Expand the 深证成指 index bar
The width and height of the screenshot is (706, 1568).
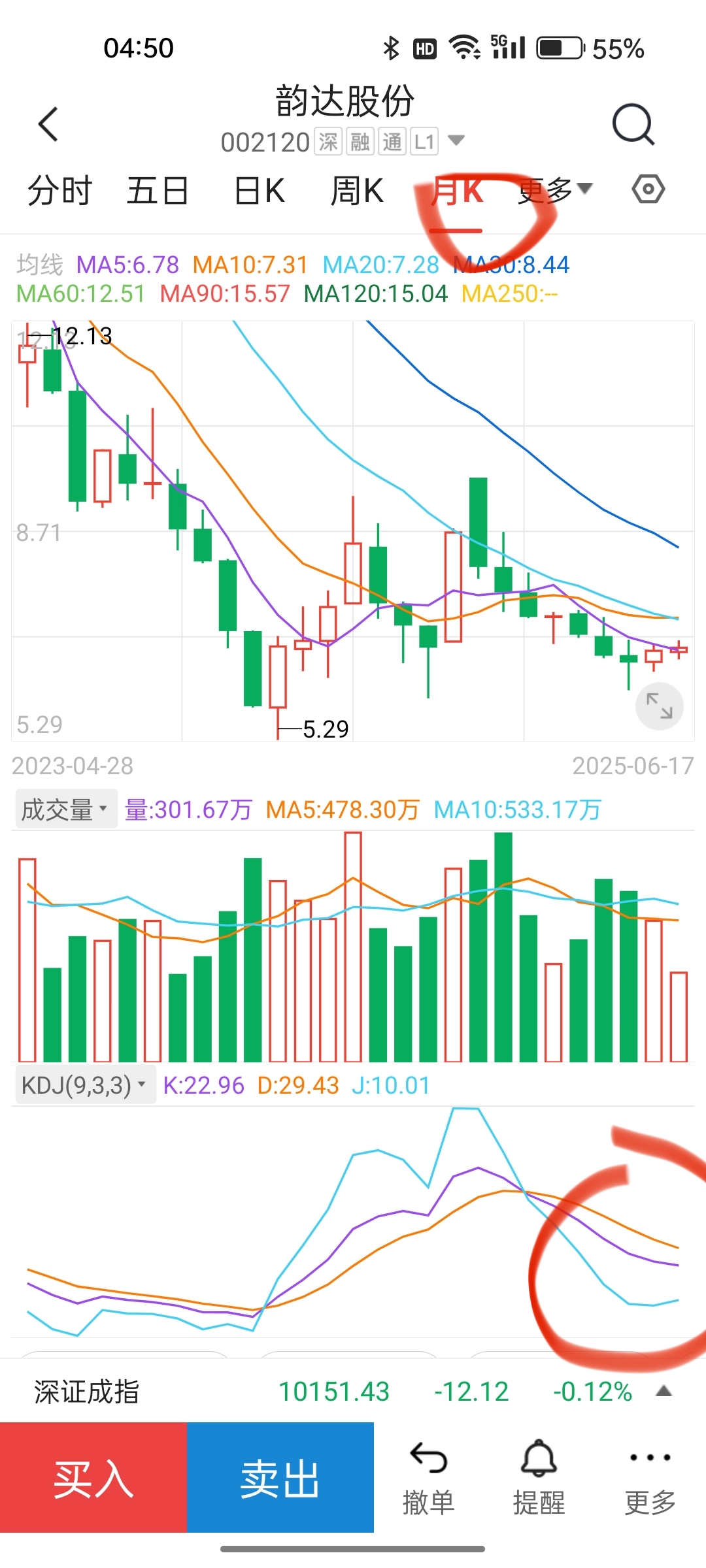(x=664, y=1391)
